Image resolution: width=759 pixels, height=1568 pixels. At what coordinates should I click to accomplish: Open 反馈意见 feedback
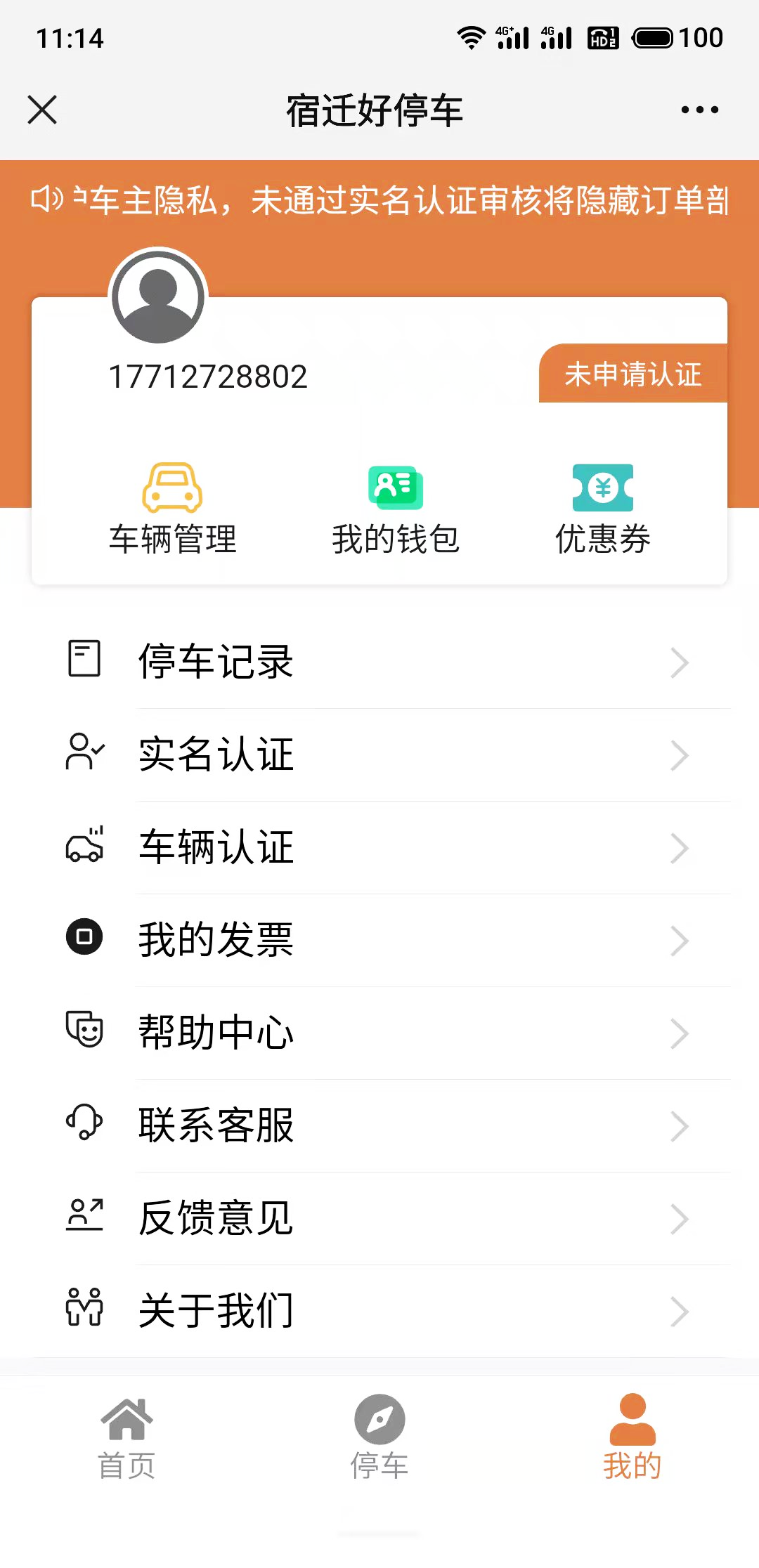point(379,1218)
